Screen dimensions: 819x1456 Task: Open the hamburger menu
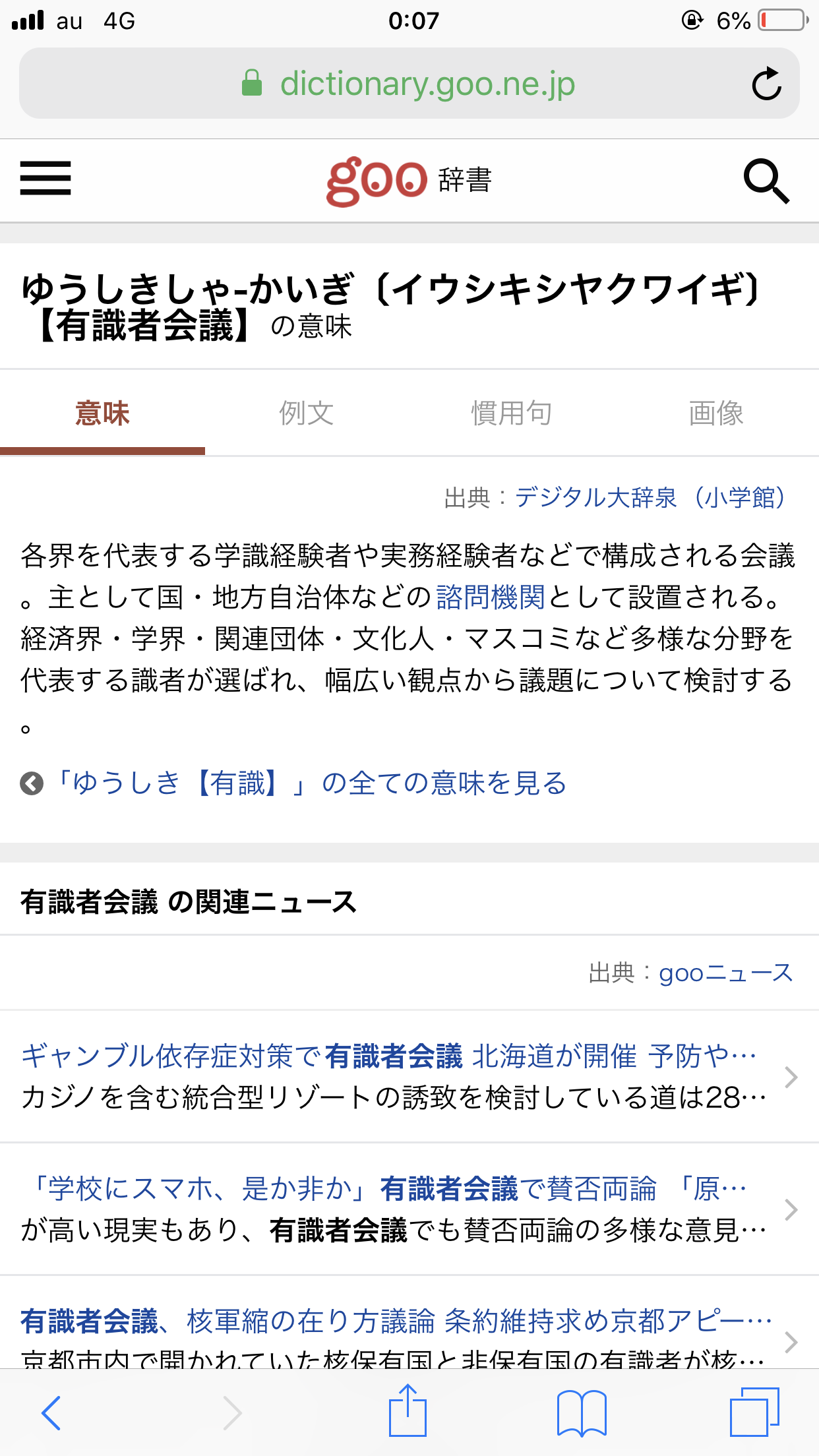coord(45,179)
